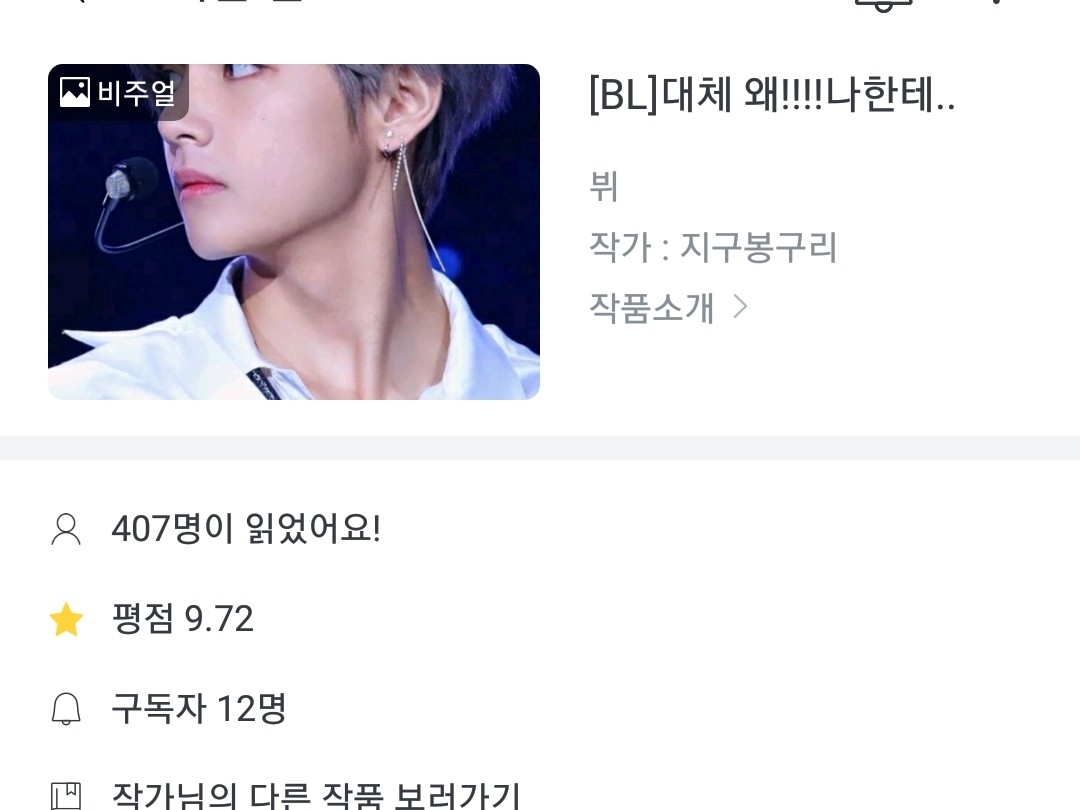Tap the story cover image tile
1080x810 pixels.
[x=294, y=232]
